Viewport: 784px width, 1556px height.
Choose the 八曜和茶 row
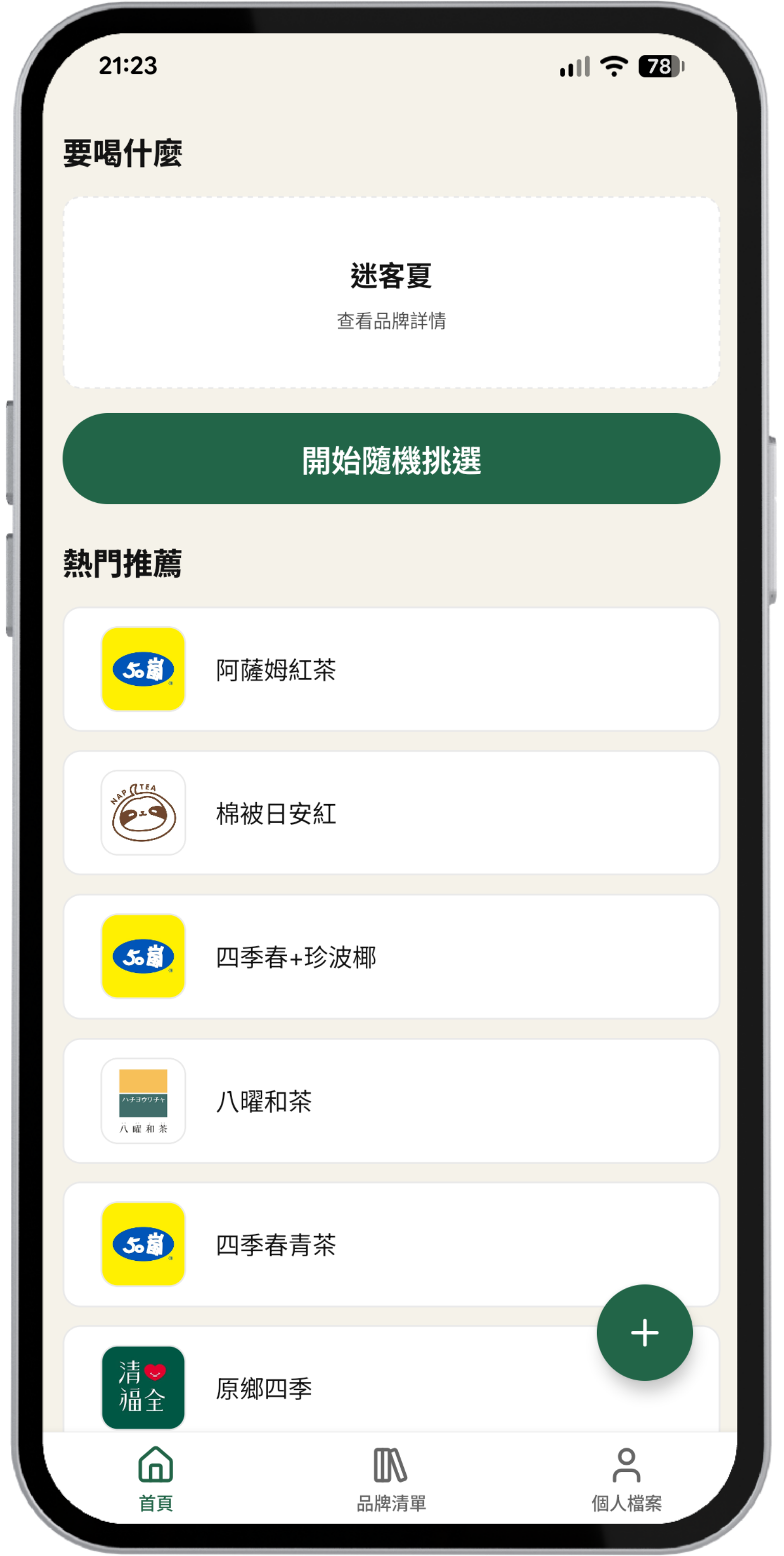point(391,1100)
